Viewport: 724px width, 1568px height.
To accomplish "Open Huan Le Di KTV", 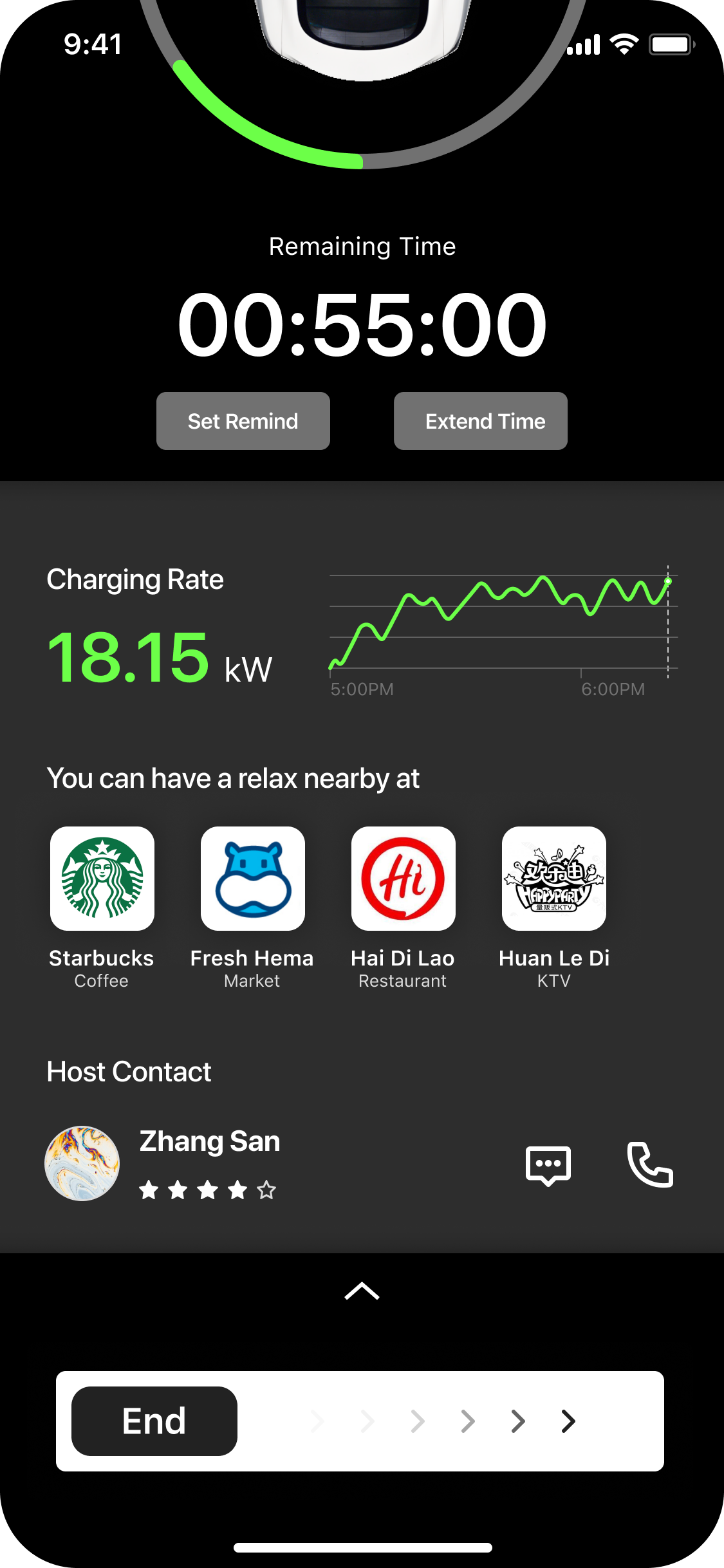I will 554,879.
